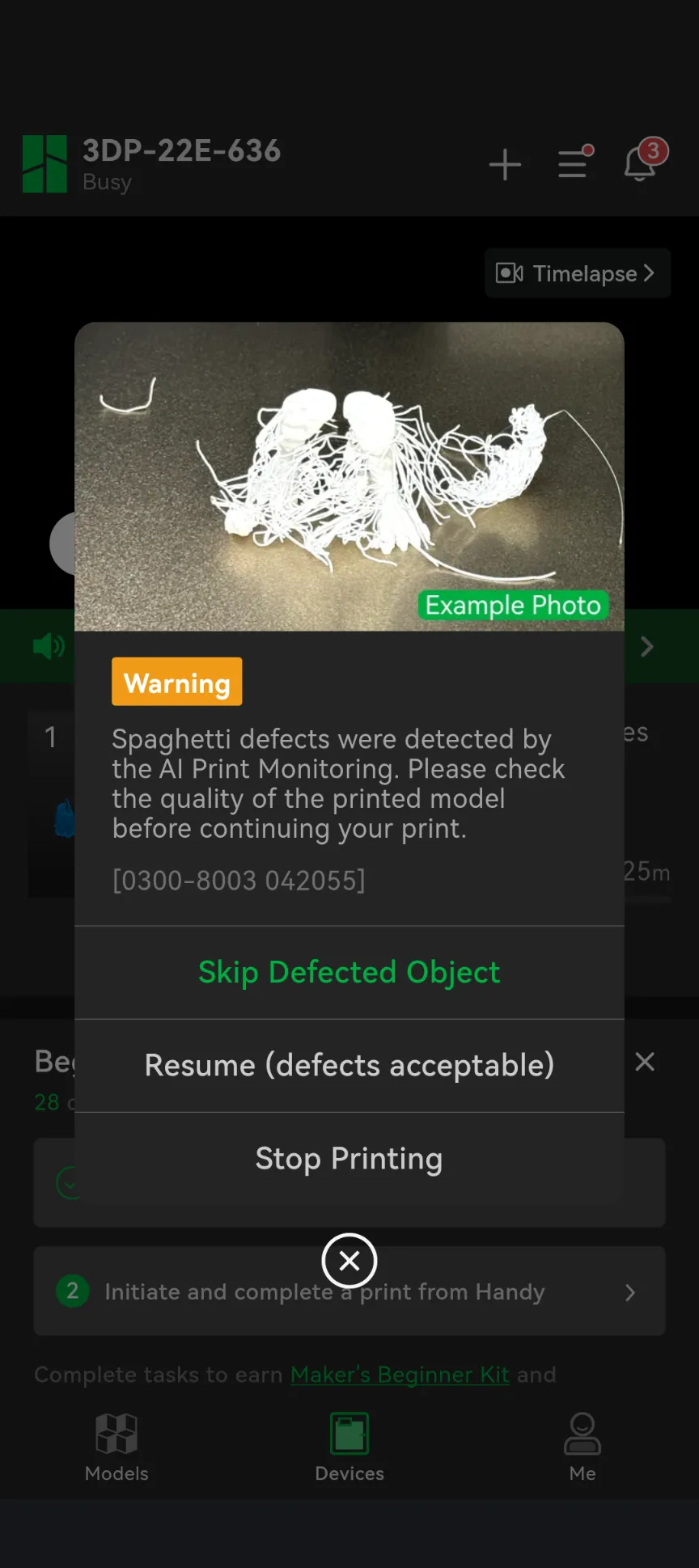Stop printing from the warning dialog
The width and height of the screenshot is (699, 1568).
click(349, 1158)
